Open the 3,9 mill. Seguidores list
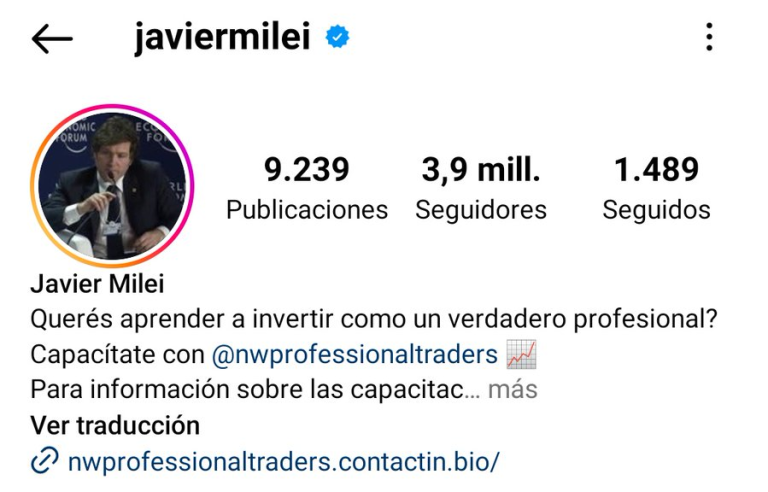This screenshot has width=768, height=492. tap(481, 188)
